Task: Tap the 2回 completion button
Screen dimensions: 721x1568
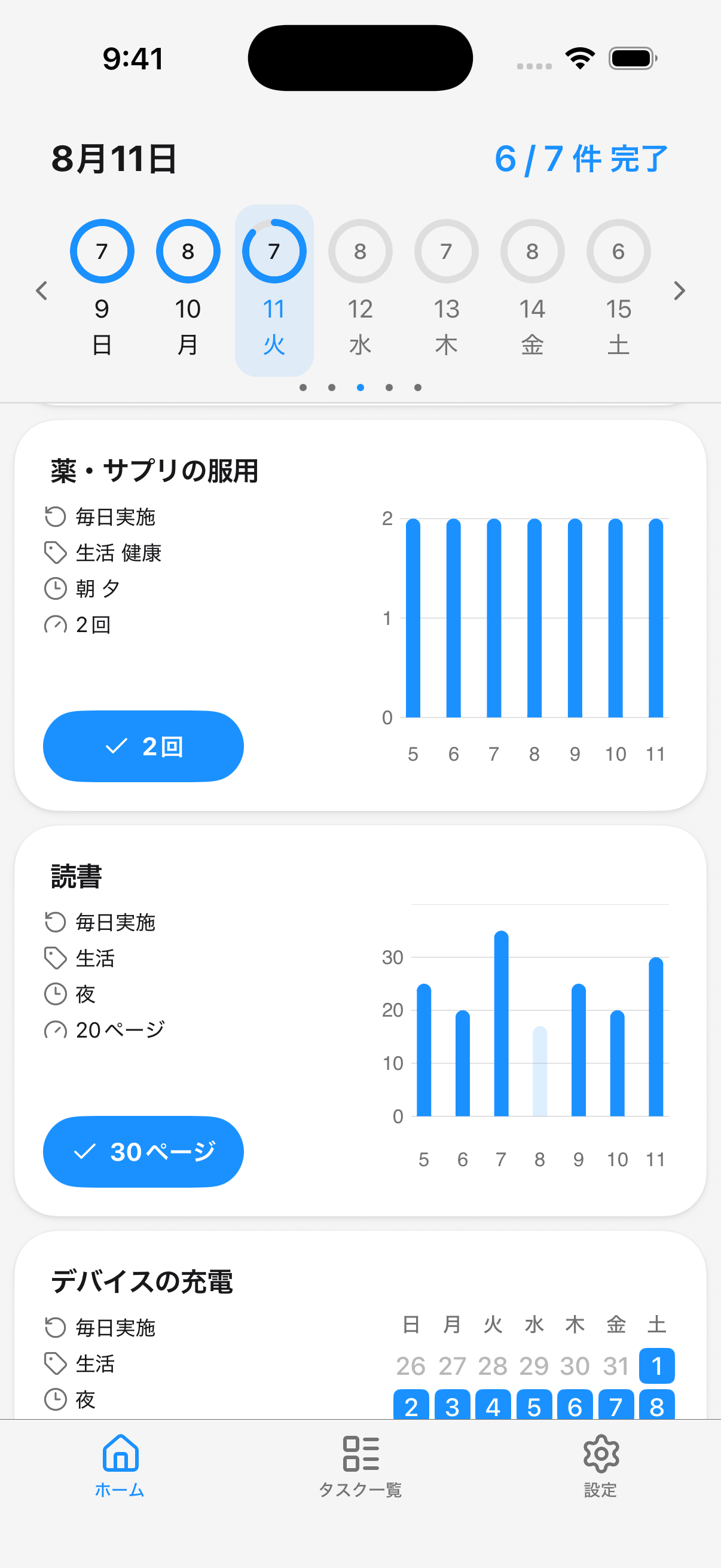Action: [143, 746]
